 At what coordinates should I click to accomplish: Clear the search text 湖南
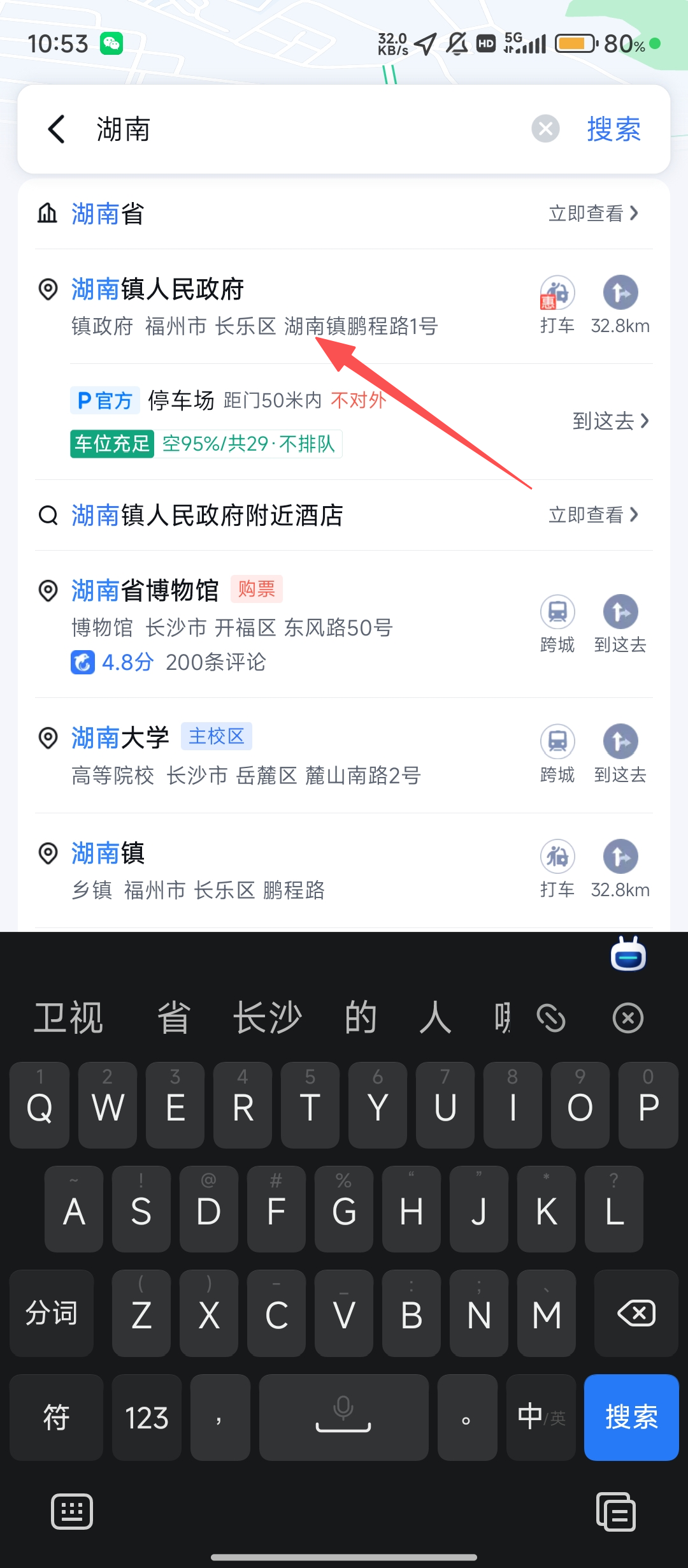click(545, 129)
